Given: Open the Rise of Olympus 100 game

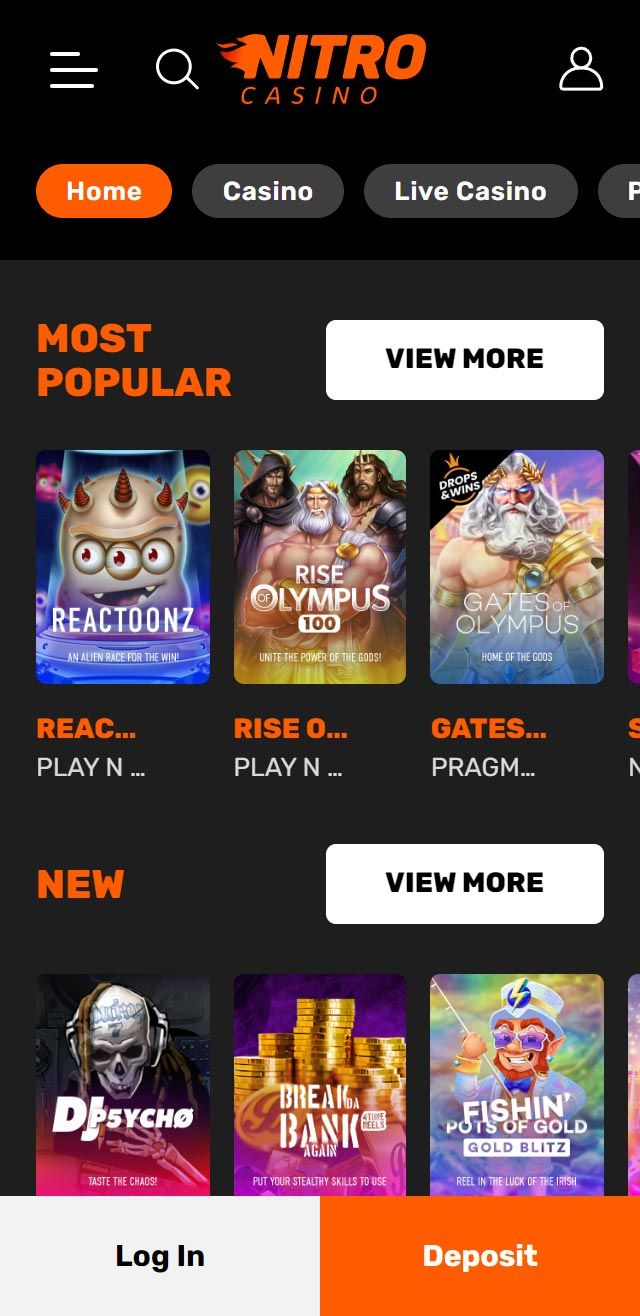Looking at the screenshot, I should click(320, 566).
